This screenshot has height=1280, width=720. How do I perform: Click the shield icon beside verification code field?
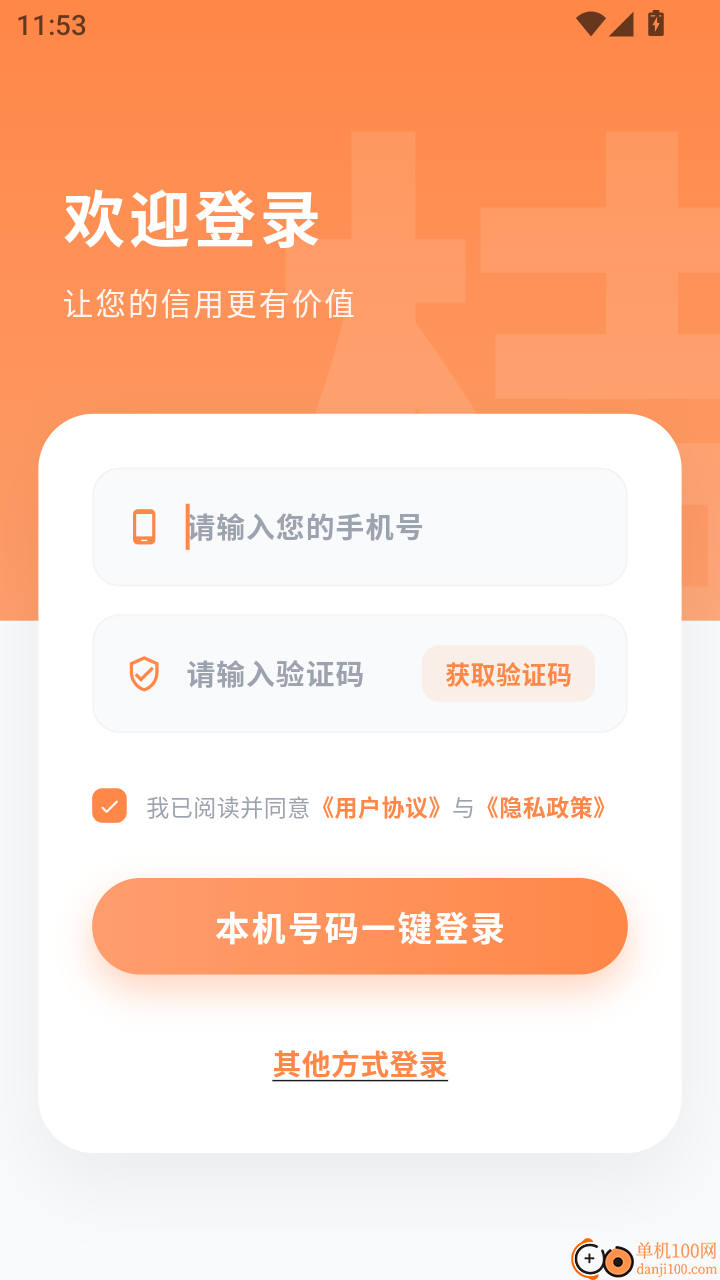tap(146, 673)
